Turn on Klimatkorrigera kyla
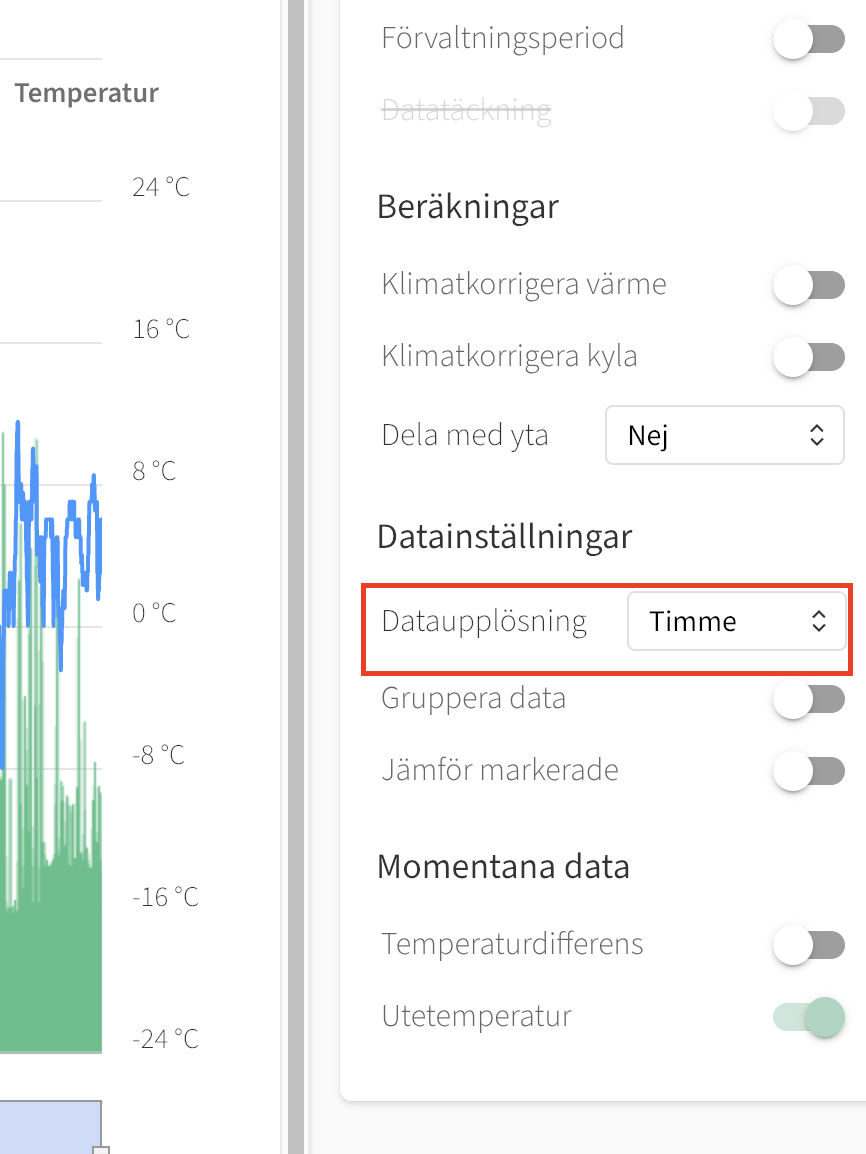 [x=809, y=358]
